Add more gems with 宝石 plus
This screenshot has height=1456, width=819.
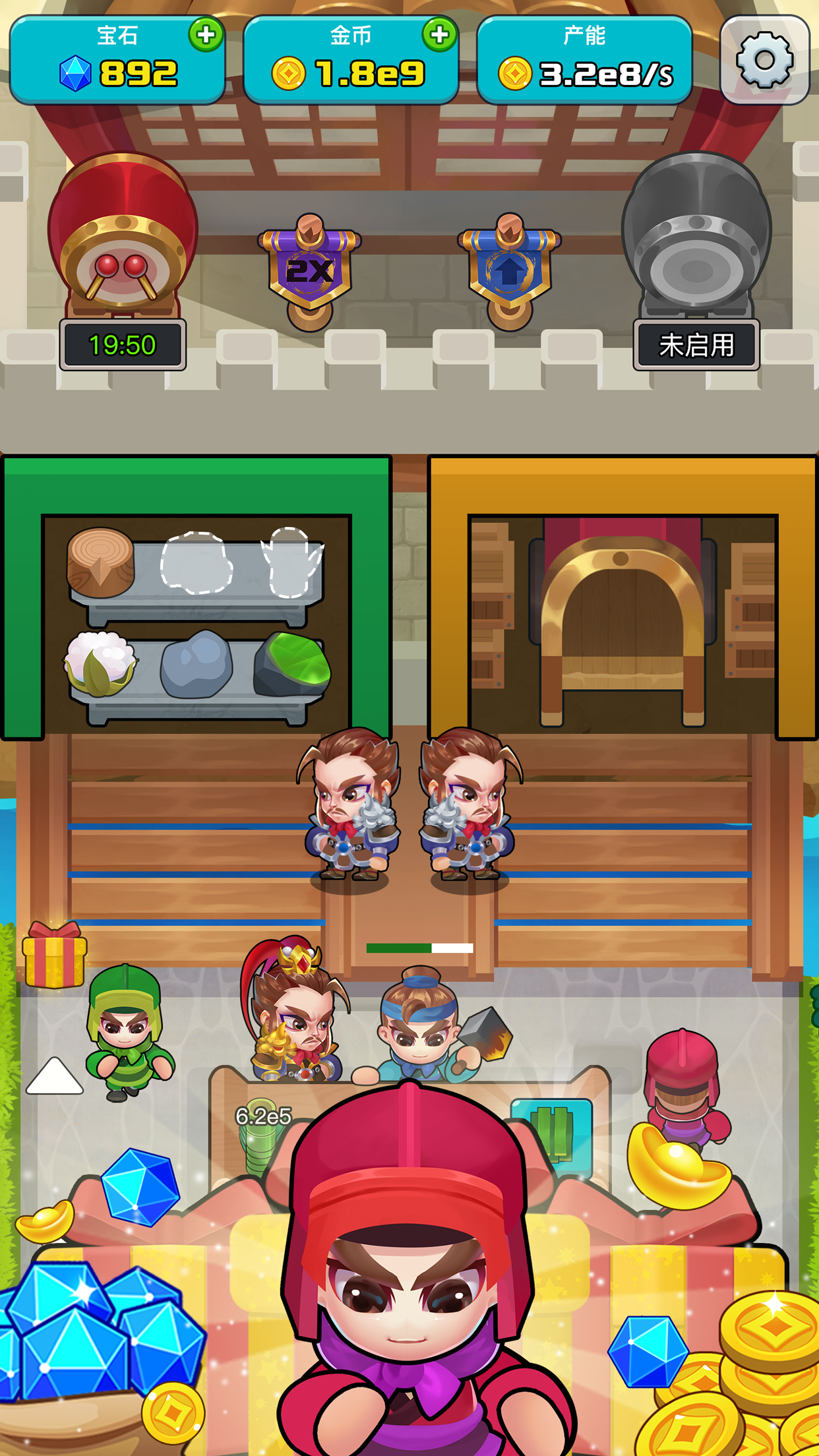pos(206,35)
